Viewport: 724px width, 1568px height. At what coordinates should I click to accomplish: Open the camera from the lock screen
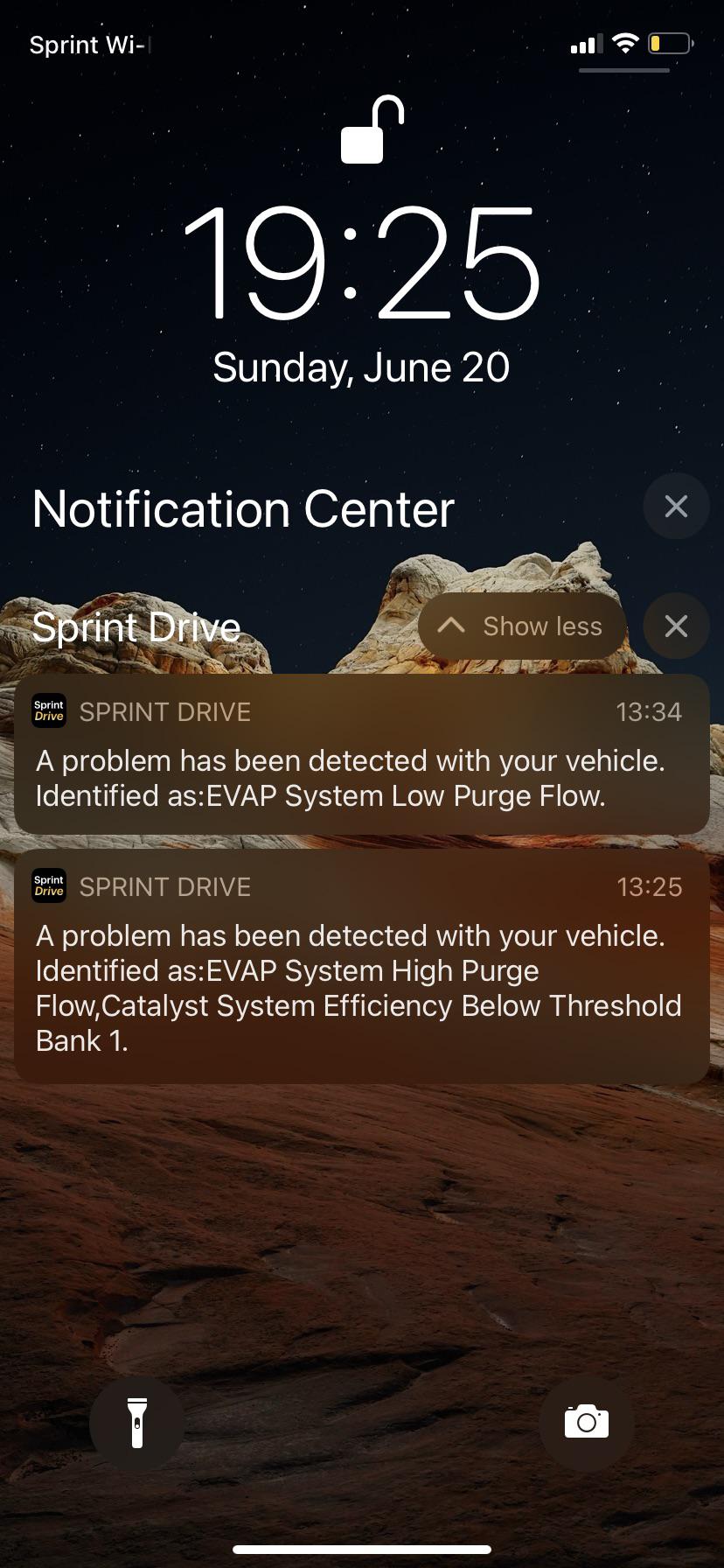coord(587,1422)
